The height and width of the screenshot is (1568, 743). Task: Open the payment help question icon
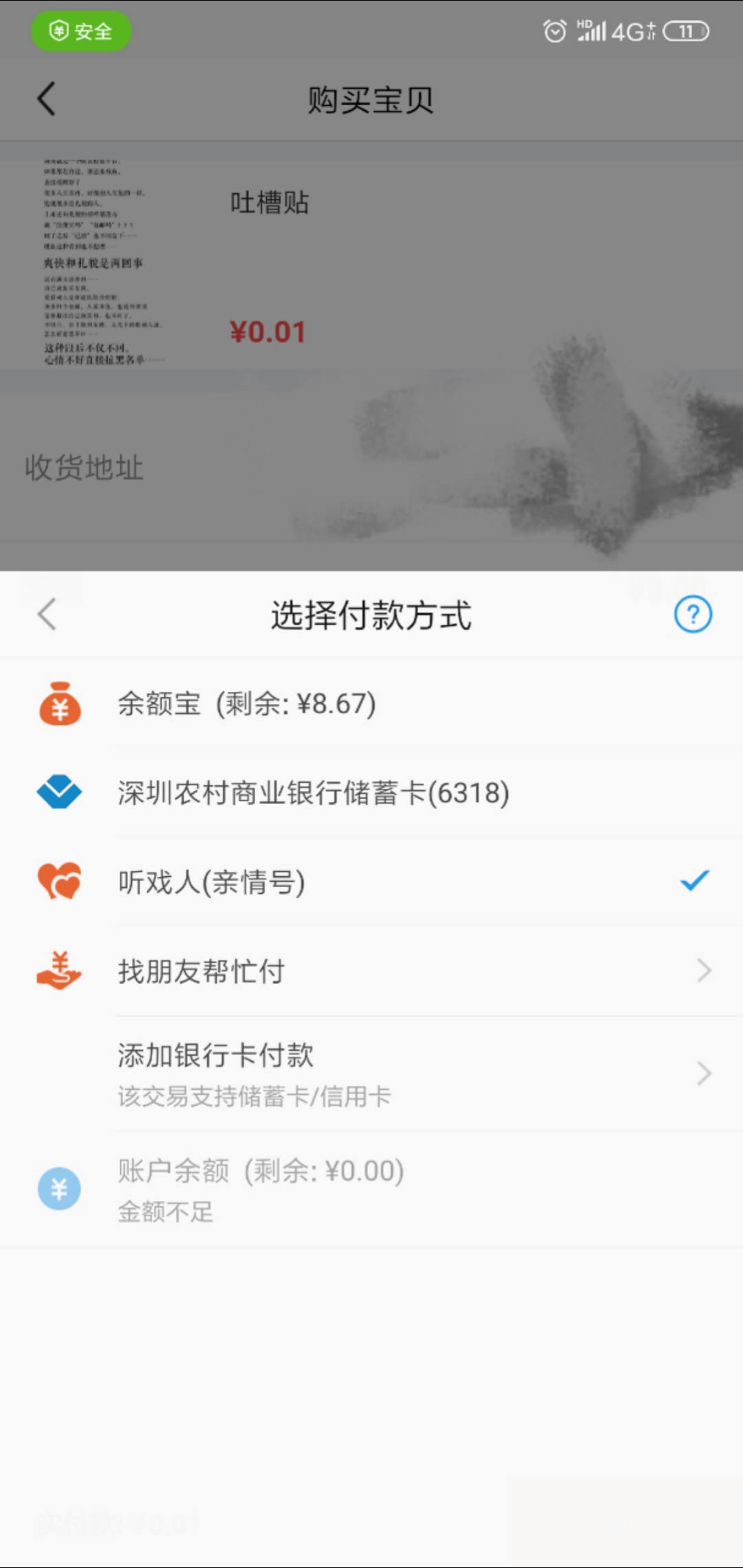(693, 614)
